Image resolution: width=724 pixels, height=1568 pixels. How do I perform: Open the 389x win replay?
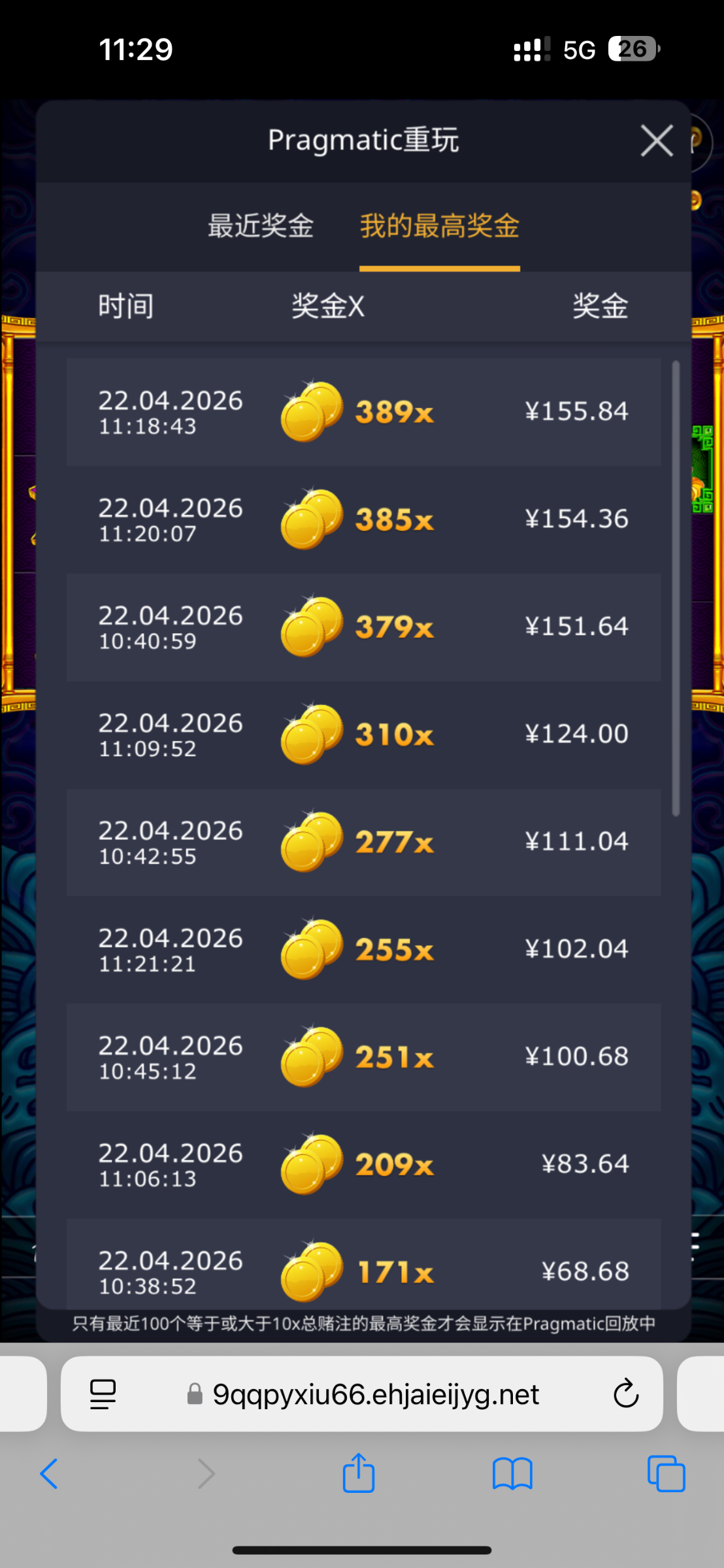pyautogui.click(x=363, y=412)
